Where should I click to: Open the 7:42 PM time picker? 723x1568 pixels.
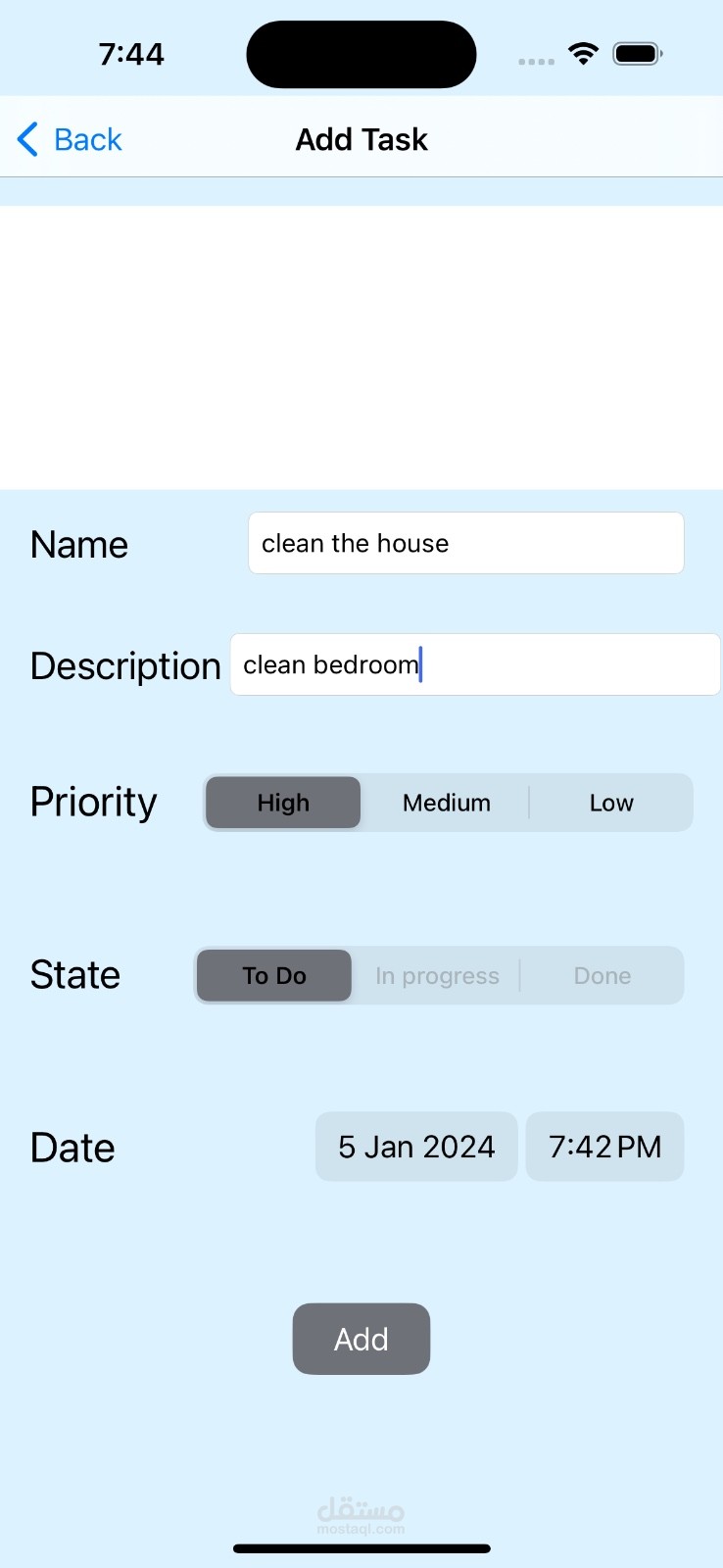605,1147
